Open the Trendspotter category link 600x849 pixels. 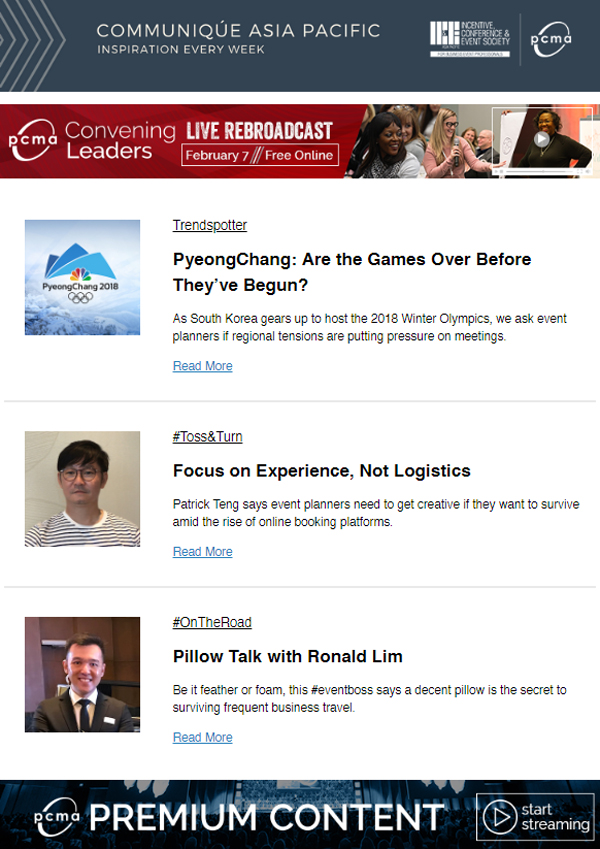point(209,225)
